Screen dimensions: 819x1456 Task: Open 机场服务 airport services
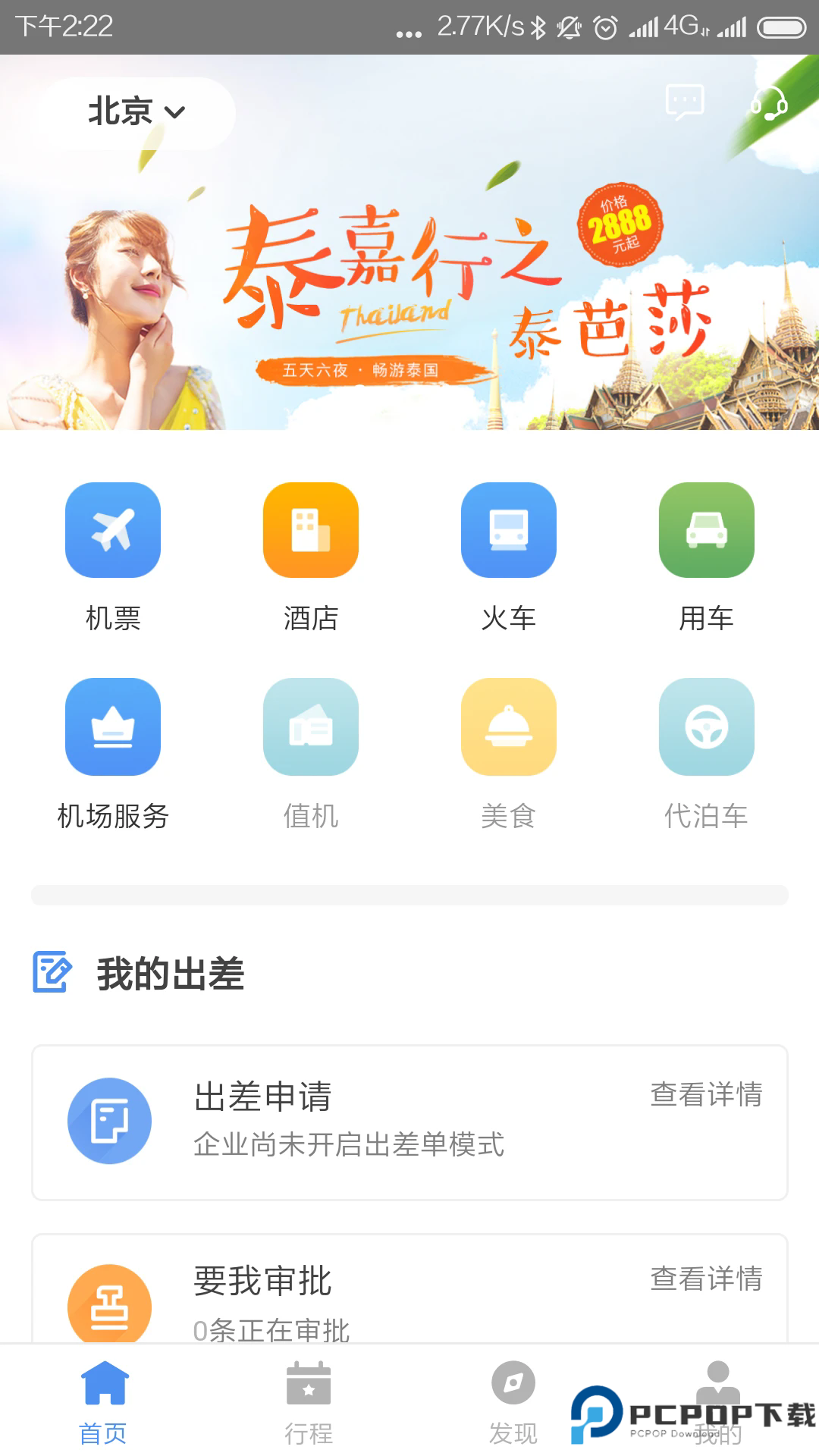[112, 728]
